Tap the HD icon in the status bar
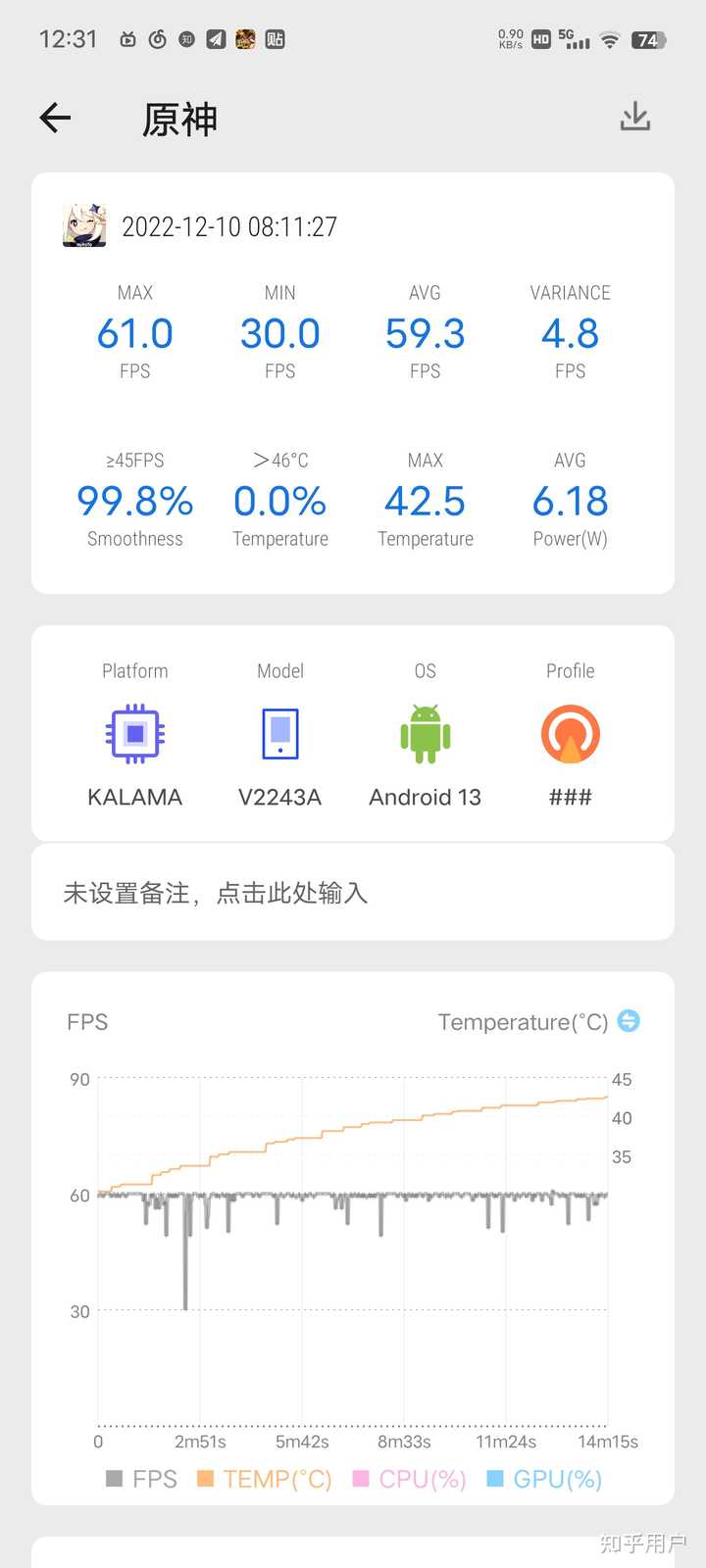The height and width of the screenshot is (1568, 706). click(538, 40)
